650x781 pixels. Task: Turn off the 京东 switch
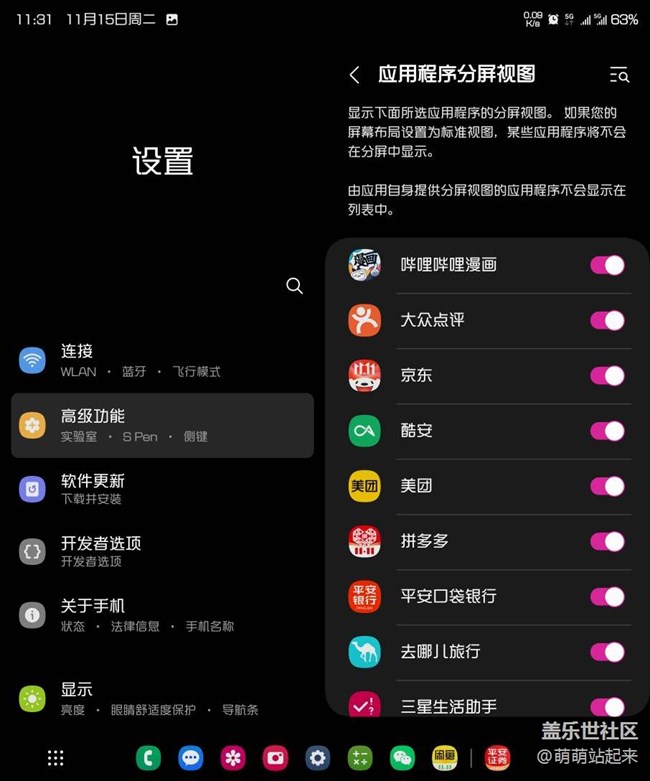[x=607, y=376]
